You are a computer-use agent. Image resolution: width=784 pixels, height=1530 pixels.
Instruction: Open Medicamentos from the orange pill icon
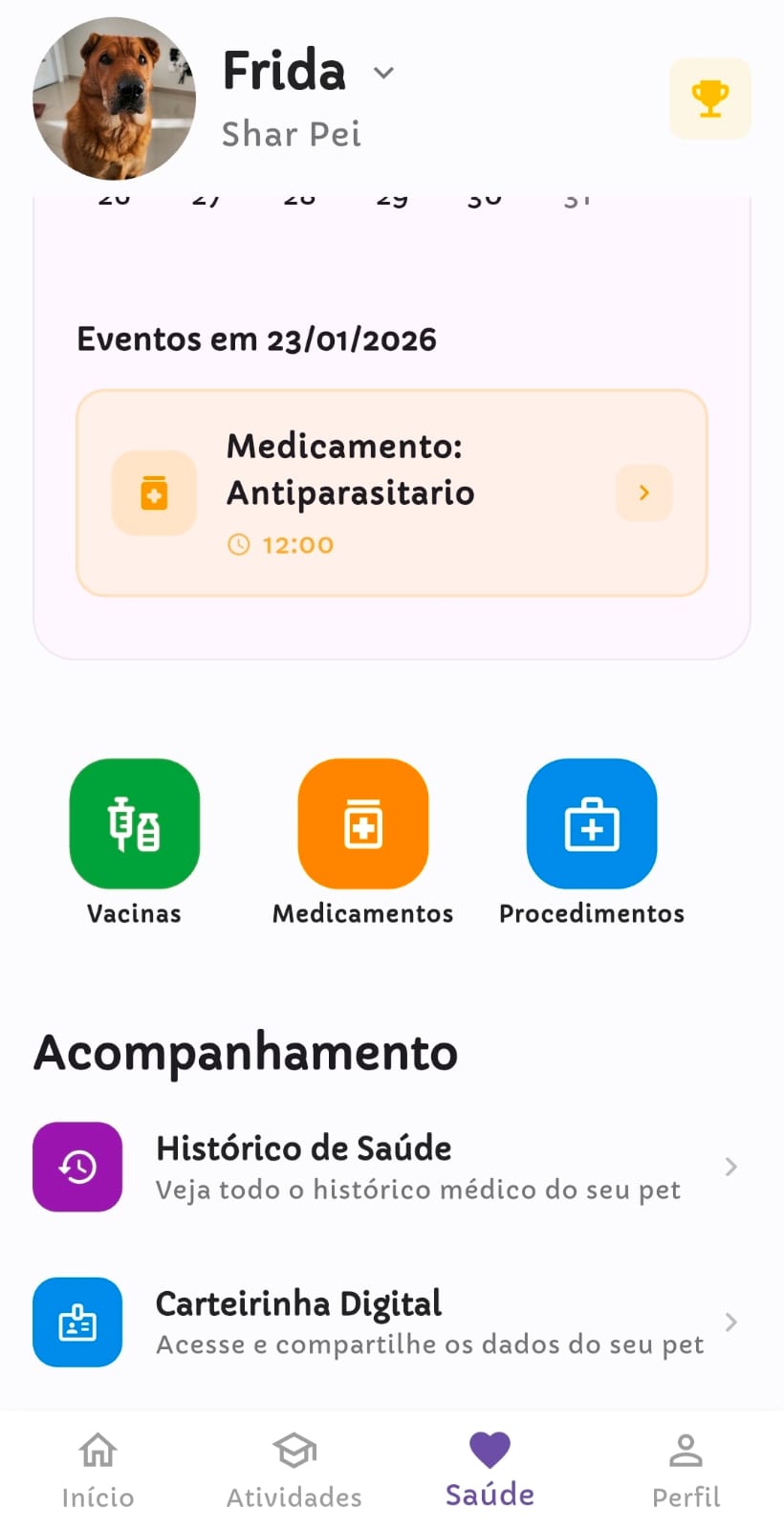[x=362, y=823]
